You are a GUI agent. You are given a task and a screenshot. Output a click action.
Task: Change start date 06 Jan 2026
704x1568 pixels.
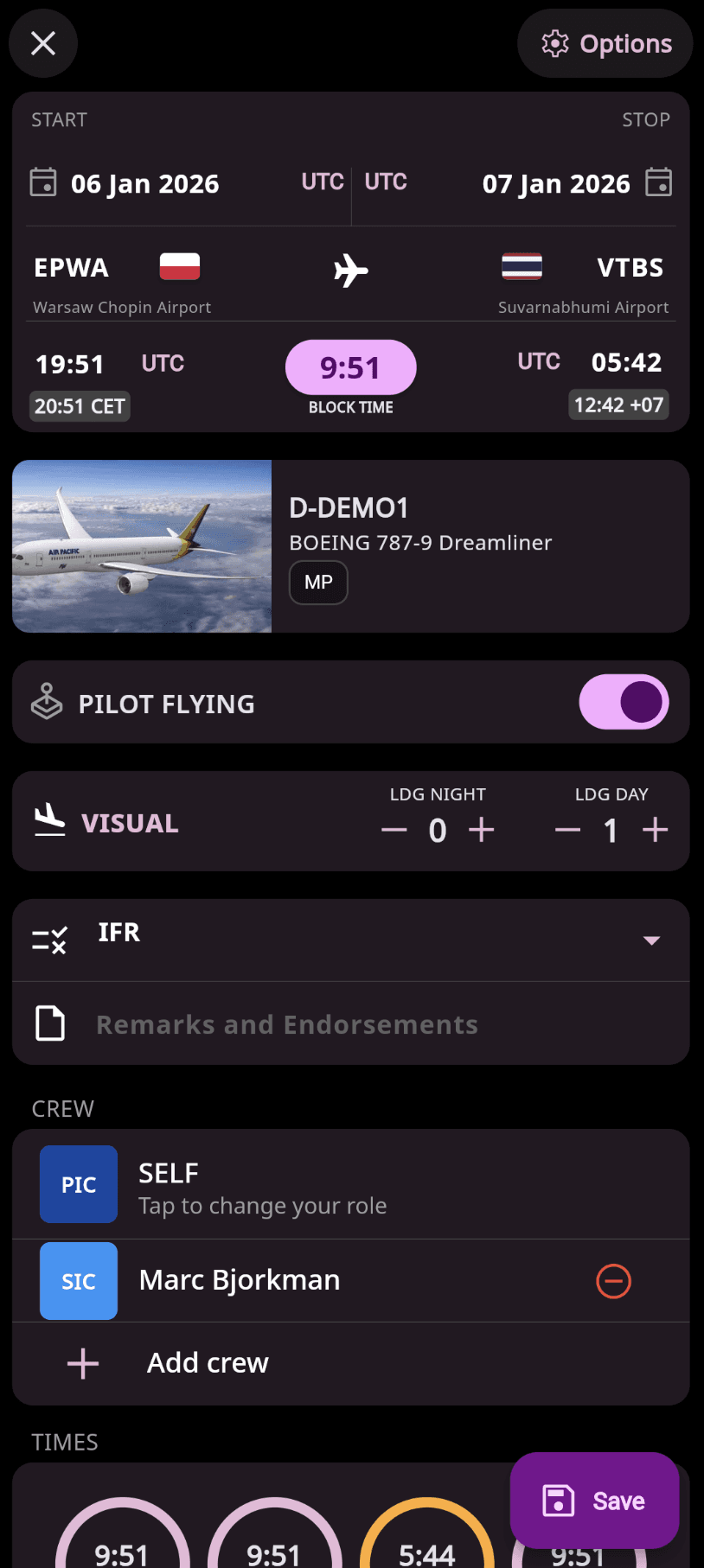pyautogui.click(x=144, y=183)
